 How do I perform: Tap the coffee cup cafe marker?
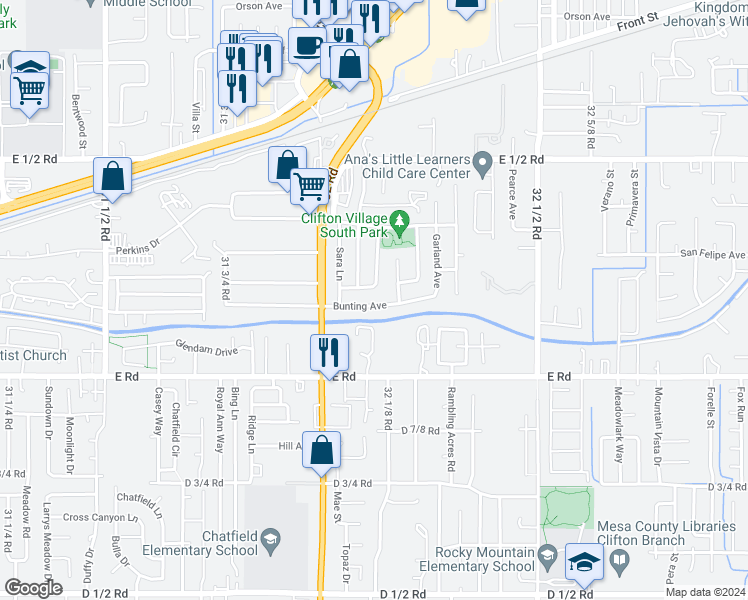coord(308,47)
